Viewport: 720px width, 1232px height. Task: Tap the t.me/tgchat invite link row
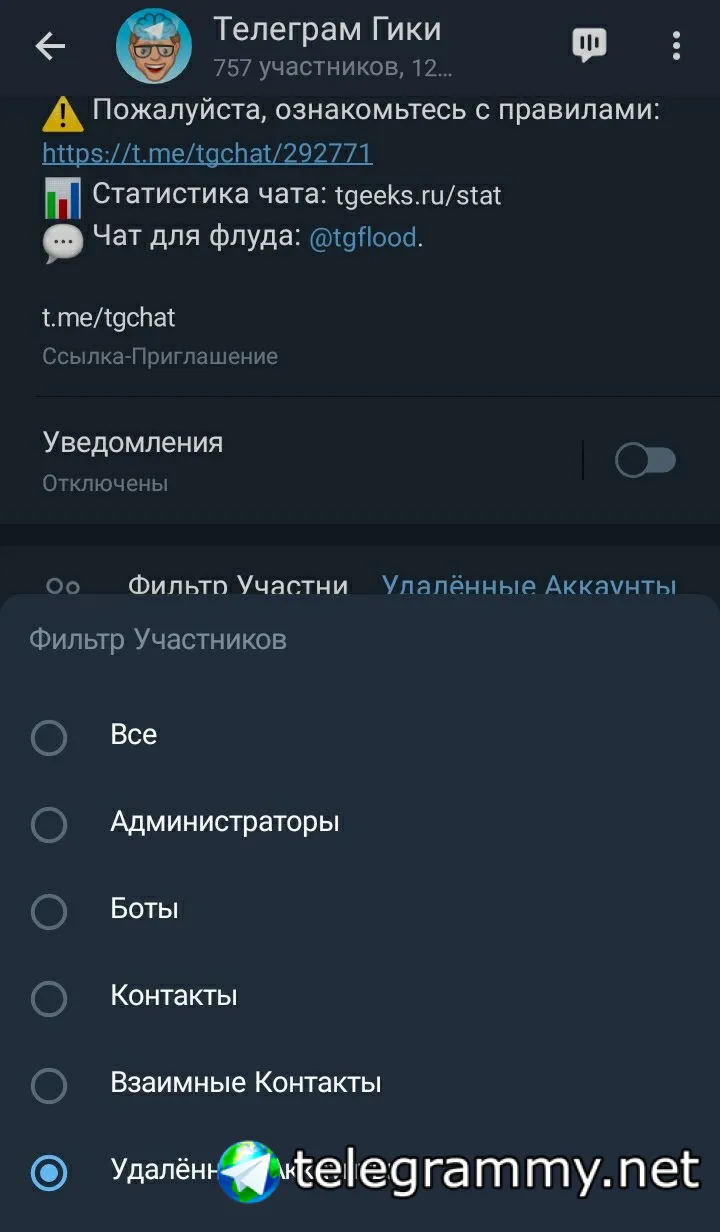point(160,333)
